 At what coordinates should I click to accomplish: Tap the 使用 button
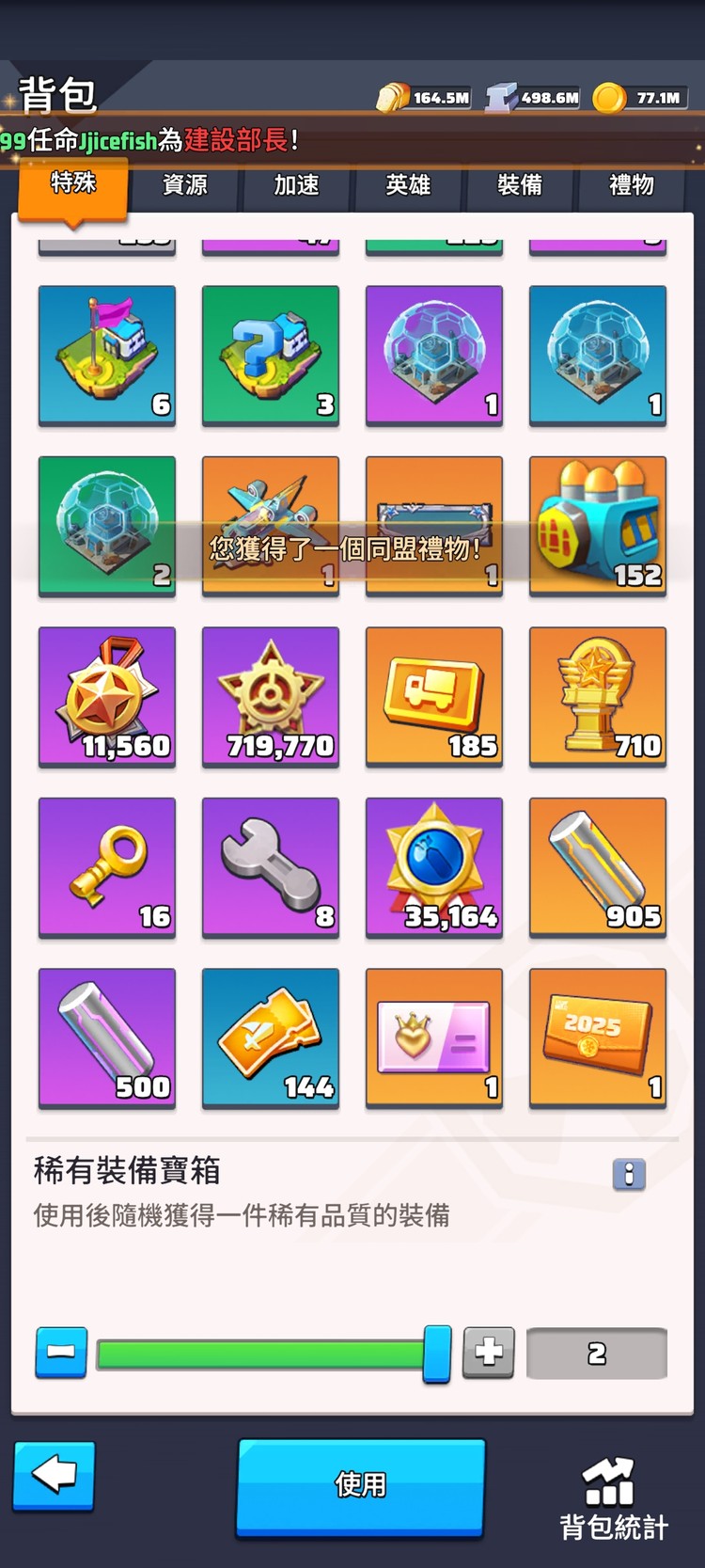(361, 1485)
